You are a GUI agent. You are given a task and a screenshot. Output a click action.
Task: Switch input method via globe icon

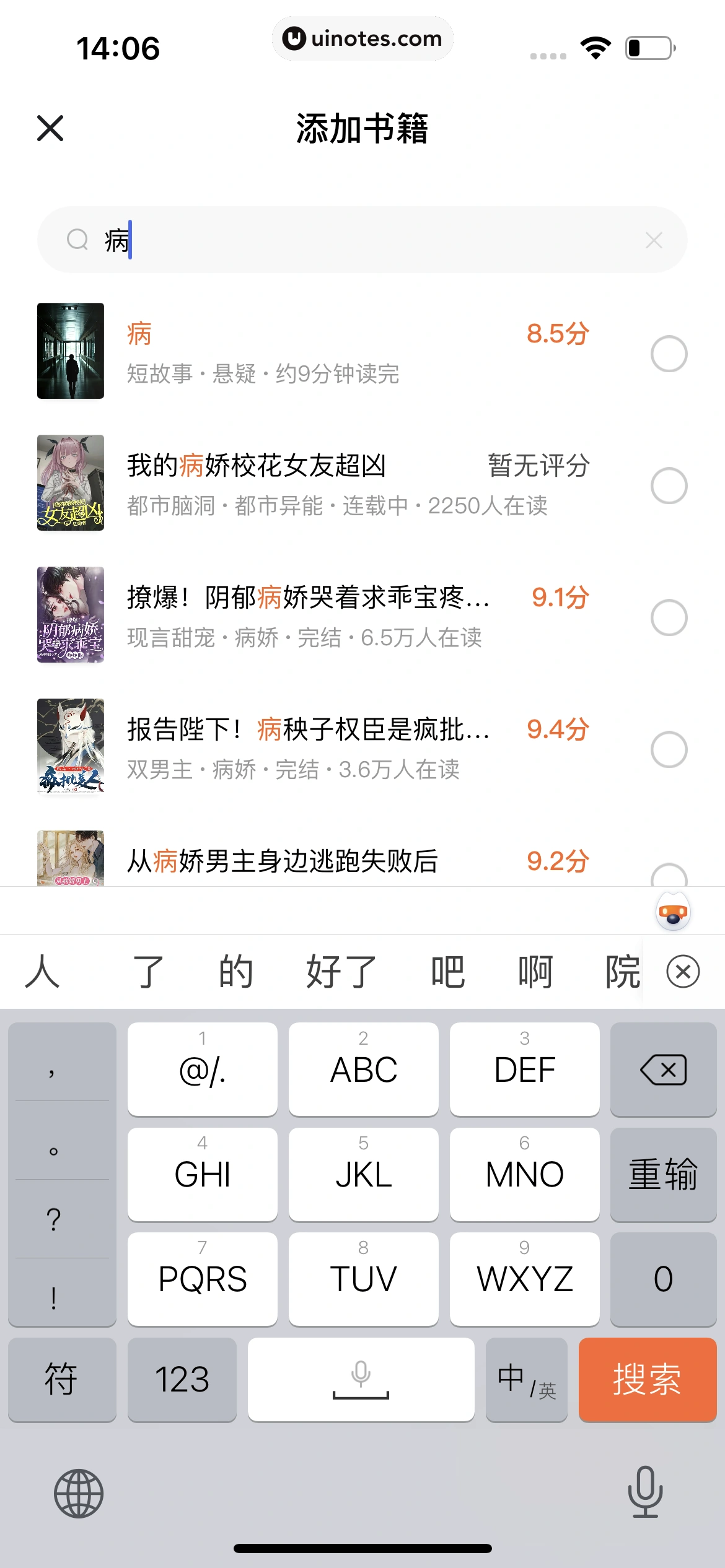79,1493
